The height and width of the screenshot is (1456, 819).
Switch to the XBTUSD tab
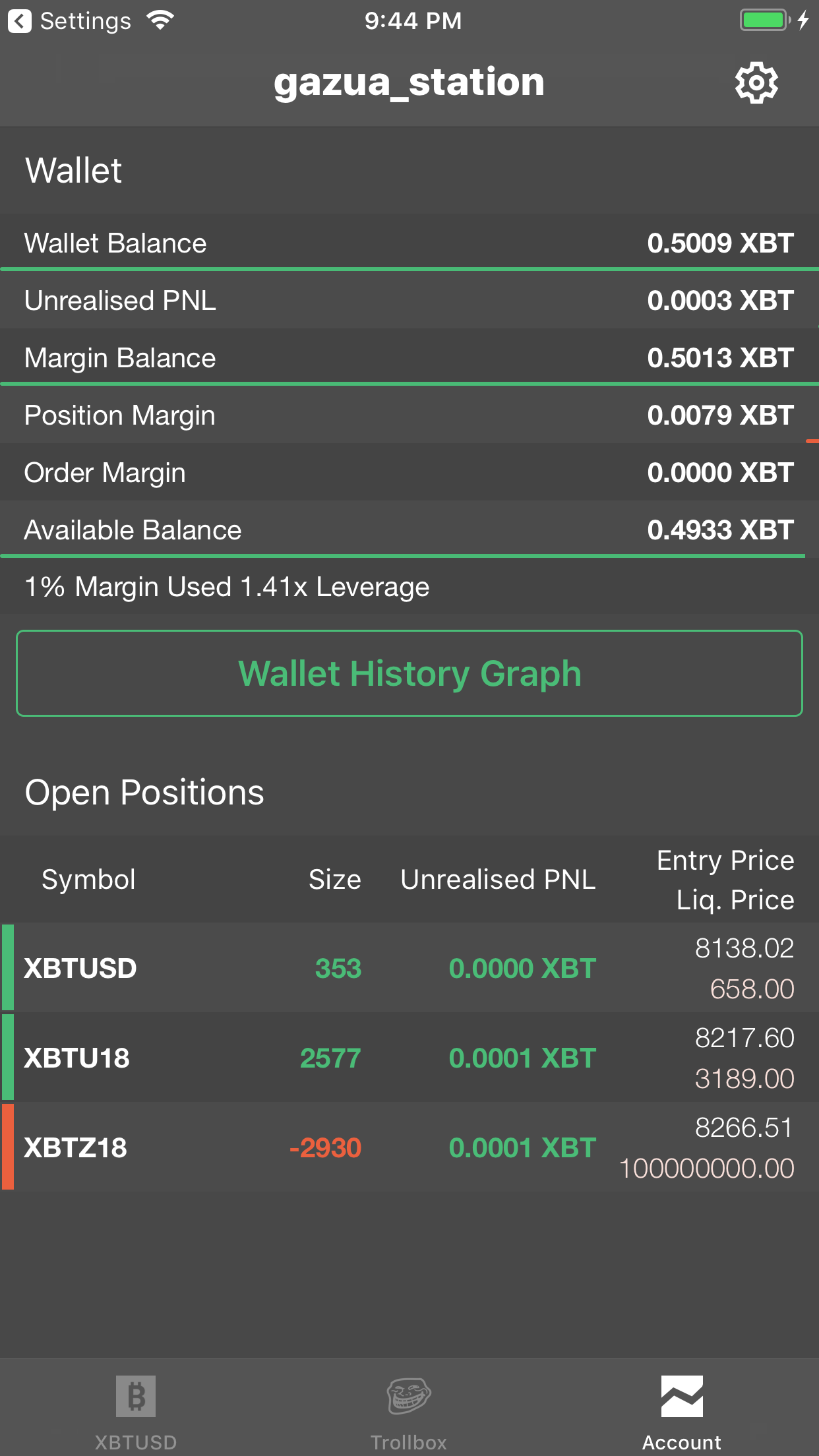pyautogui.click(x=136, y=1411)
